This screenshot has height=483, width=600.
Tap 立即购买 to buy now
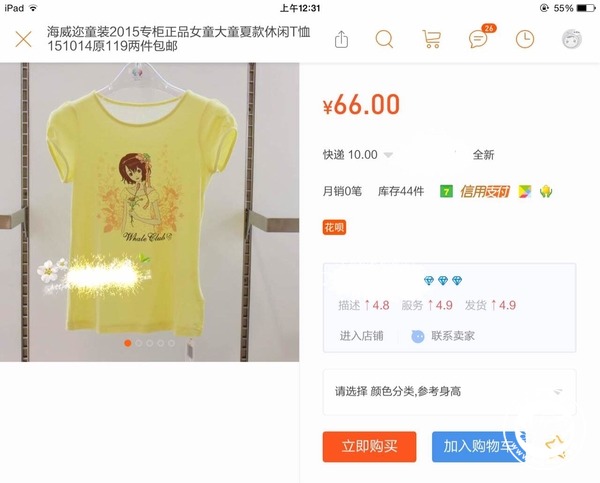(369, 447)
